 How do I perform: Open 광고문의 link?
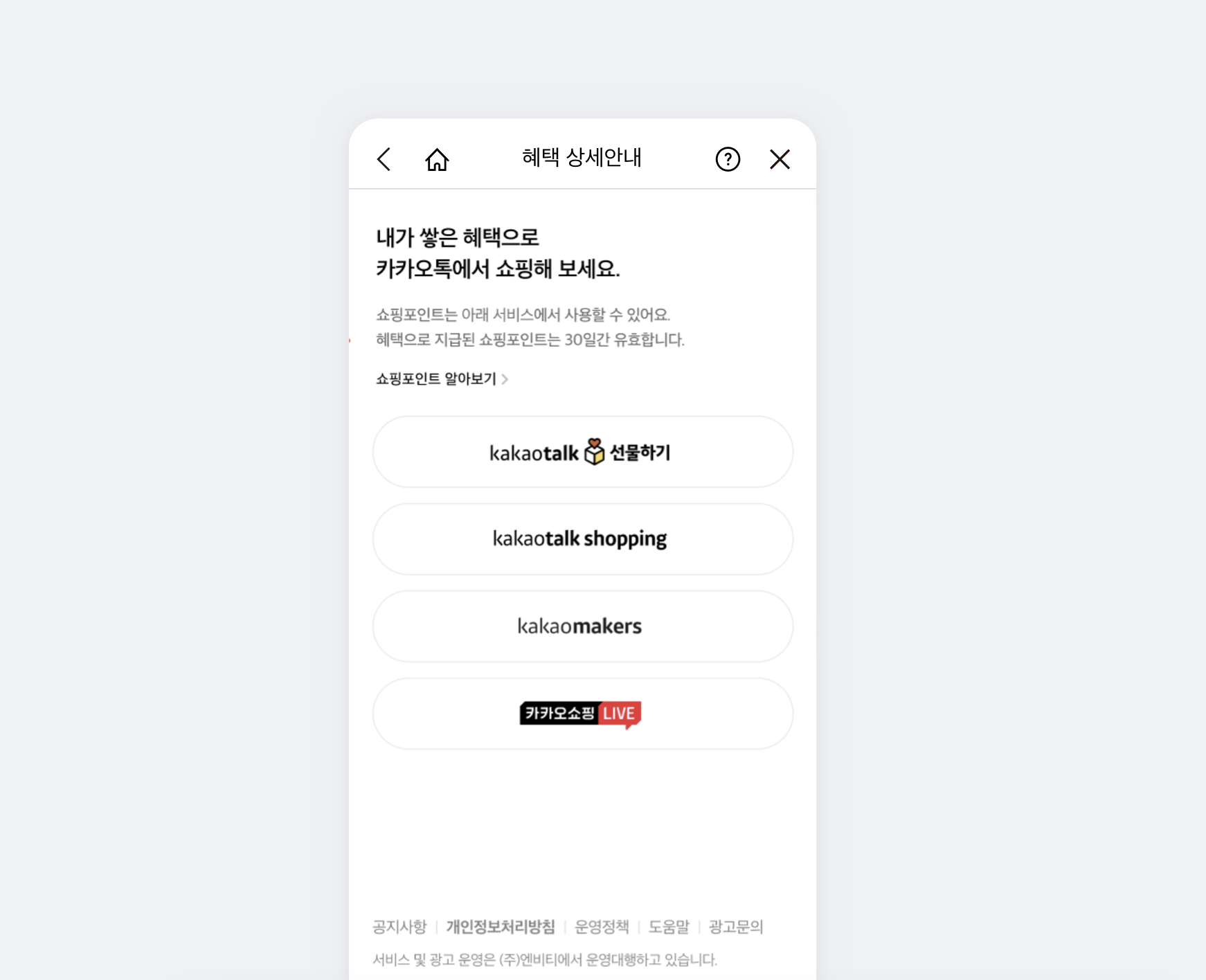point(735,927)
